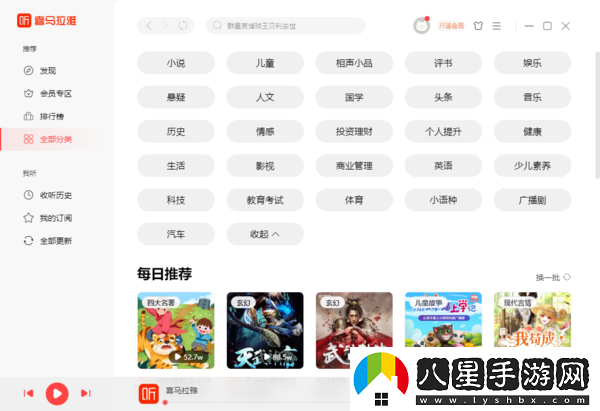
Task: Open 我的订阅 subscriptions
Action: click(54, 218)
